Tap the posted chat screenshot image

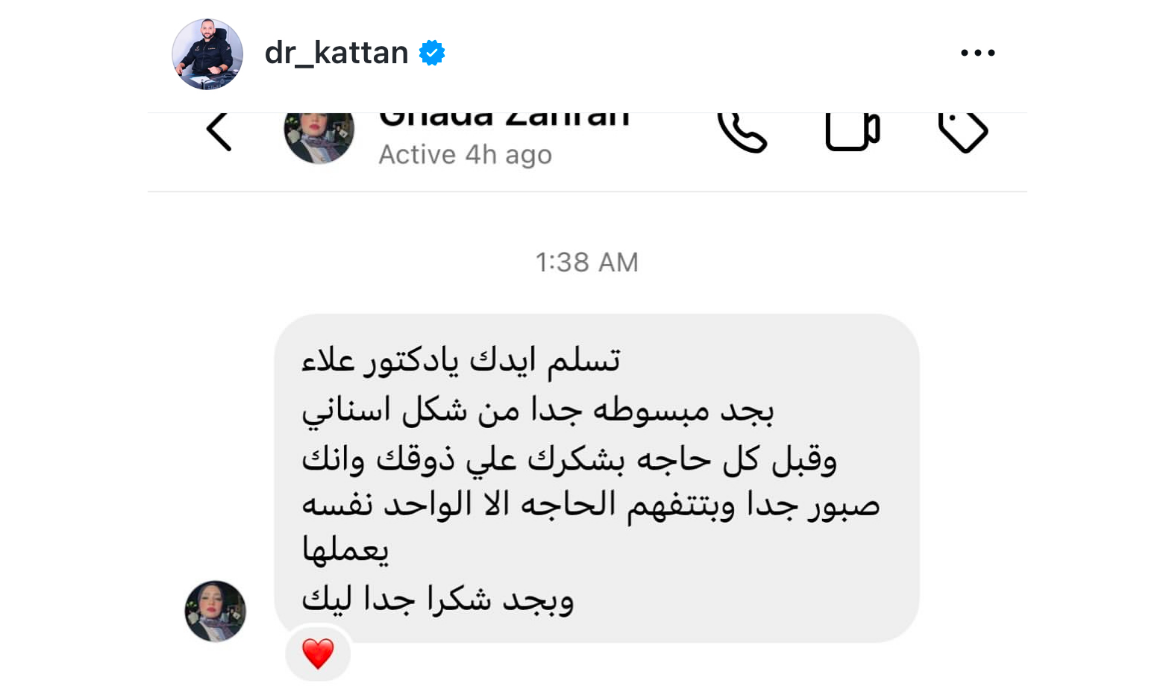point(587,400)
